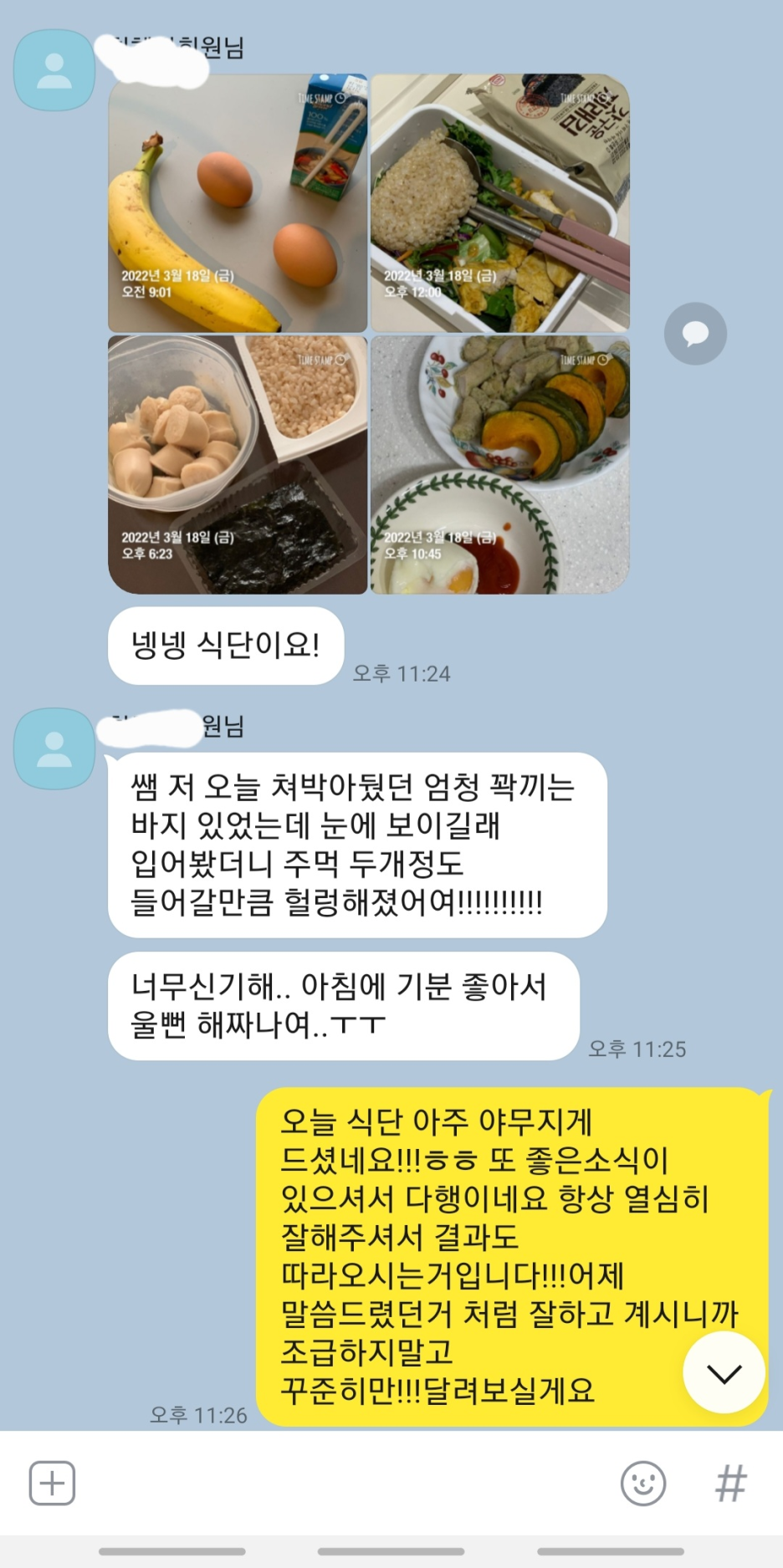Open the lunchbox photo from 12:00
This screenshot has width=783, height=1568.
(500, 203)
